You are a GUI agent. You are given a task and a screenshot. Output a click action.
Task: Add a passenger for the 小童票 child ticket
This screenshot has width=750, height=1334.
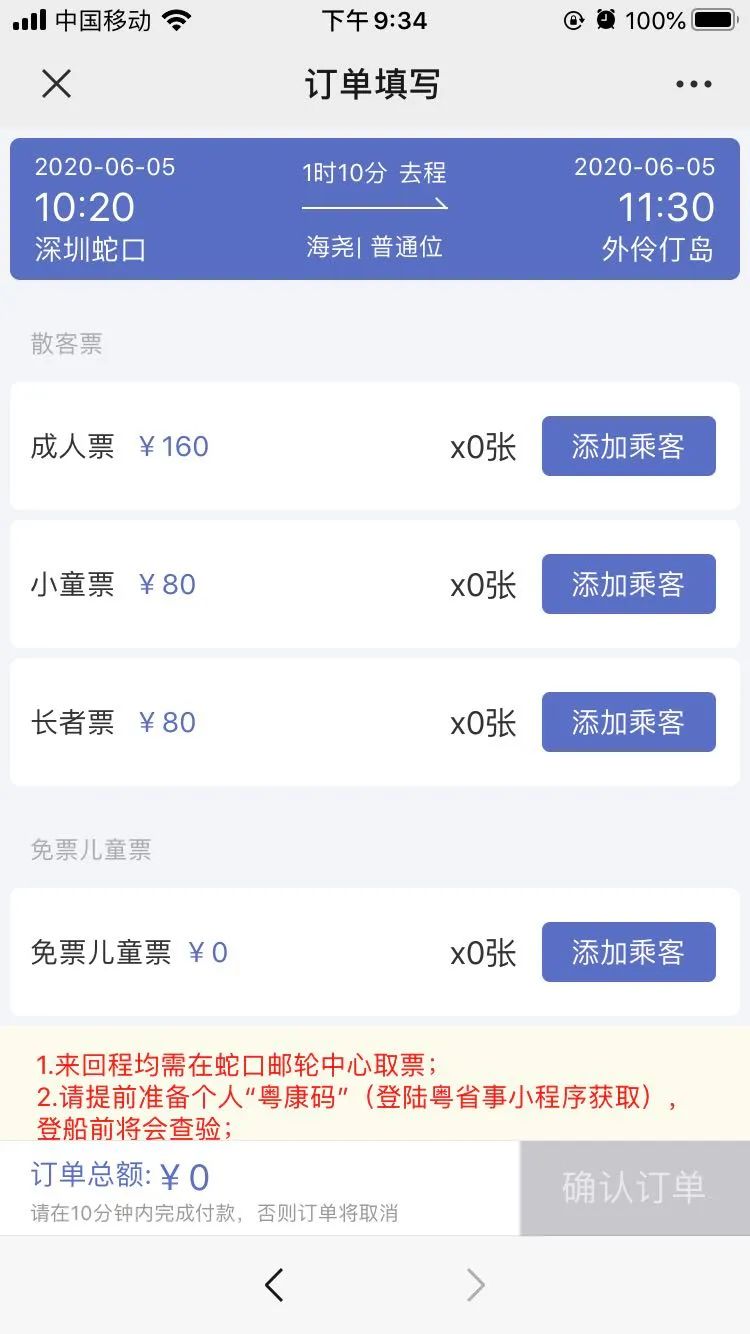coord(628,585)
